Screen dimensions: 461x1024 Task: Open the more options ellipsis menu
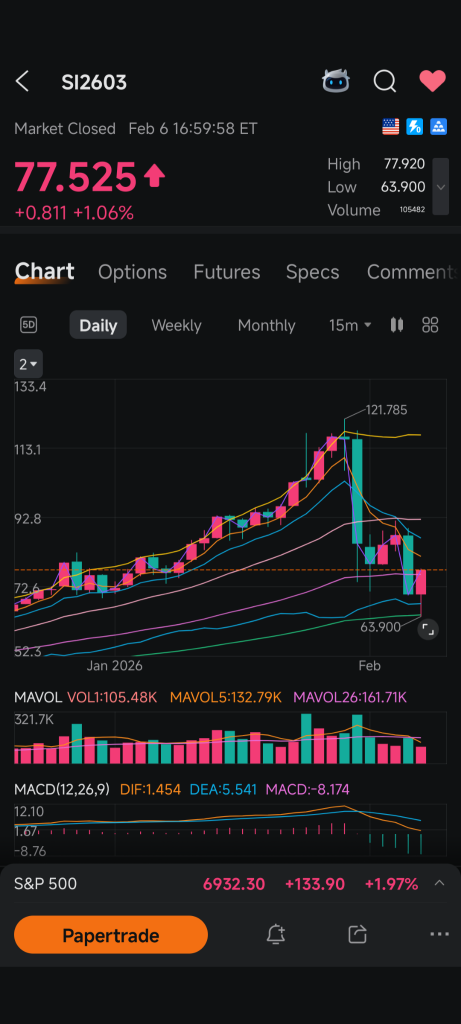tap(439, 935)
